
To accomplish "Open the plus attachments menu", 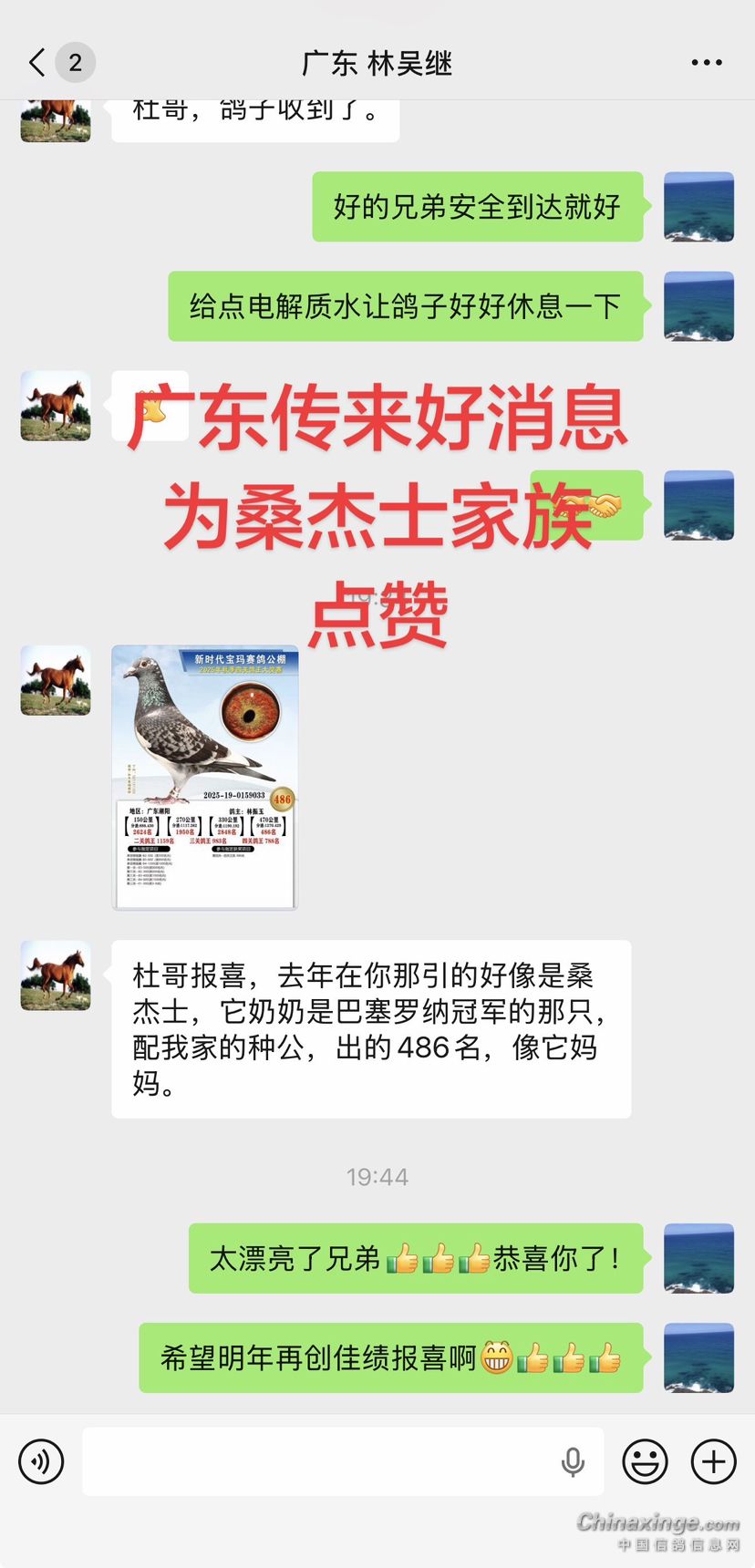I will 713,1461.
